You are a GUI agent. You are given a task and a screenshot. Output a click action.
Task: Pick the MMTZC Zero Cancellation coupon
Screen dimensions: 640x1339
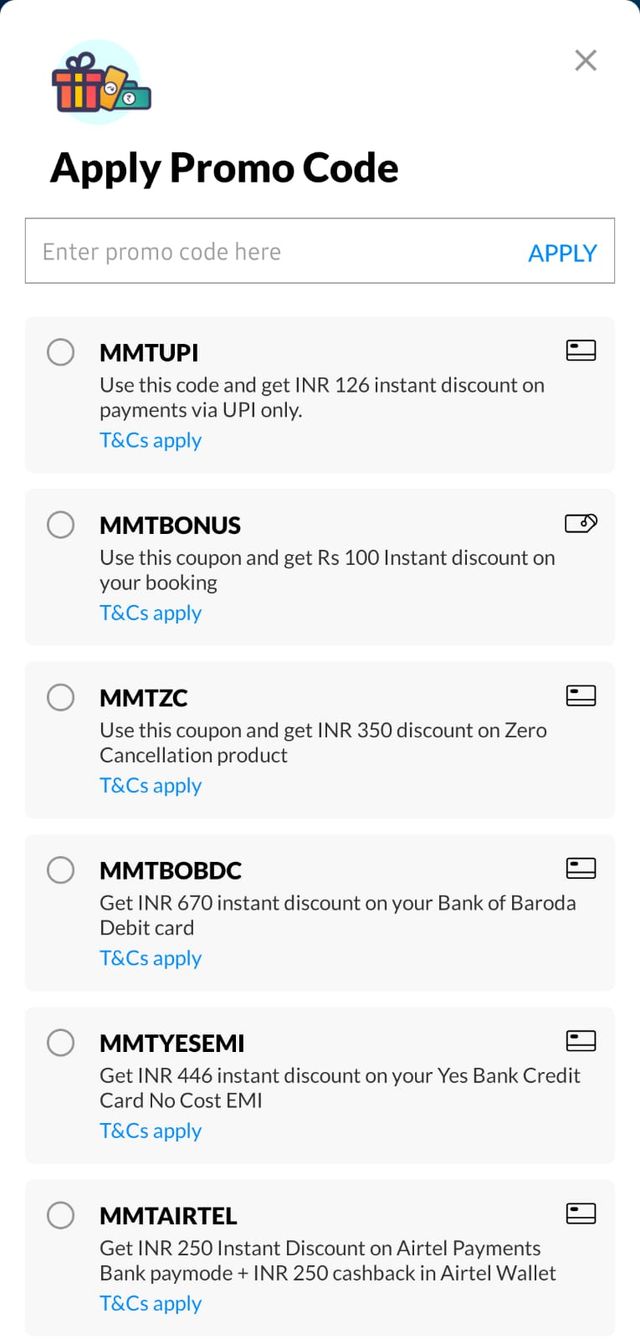[61, 697]
